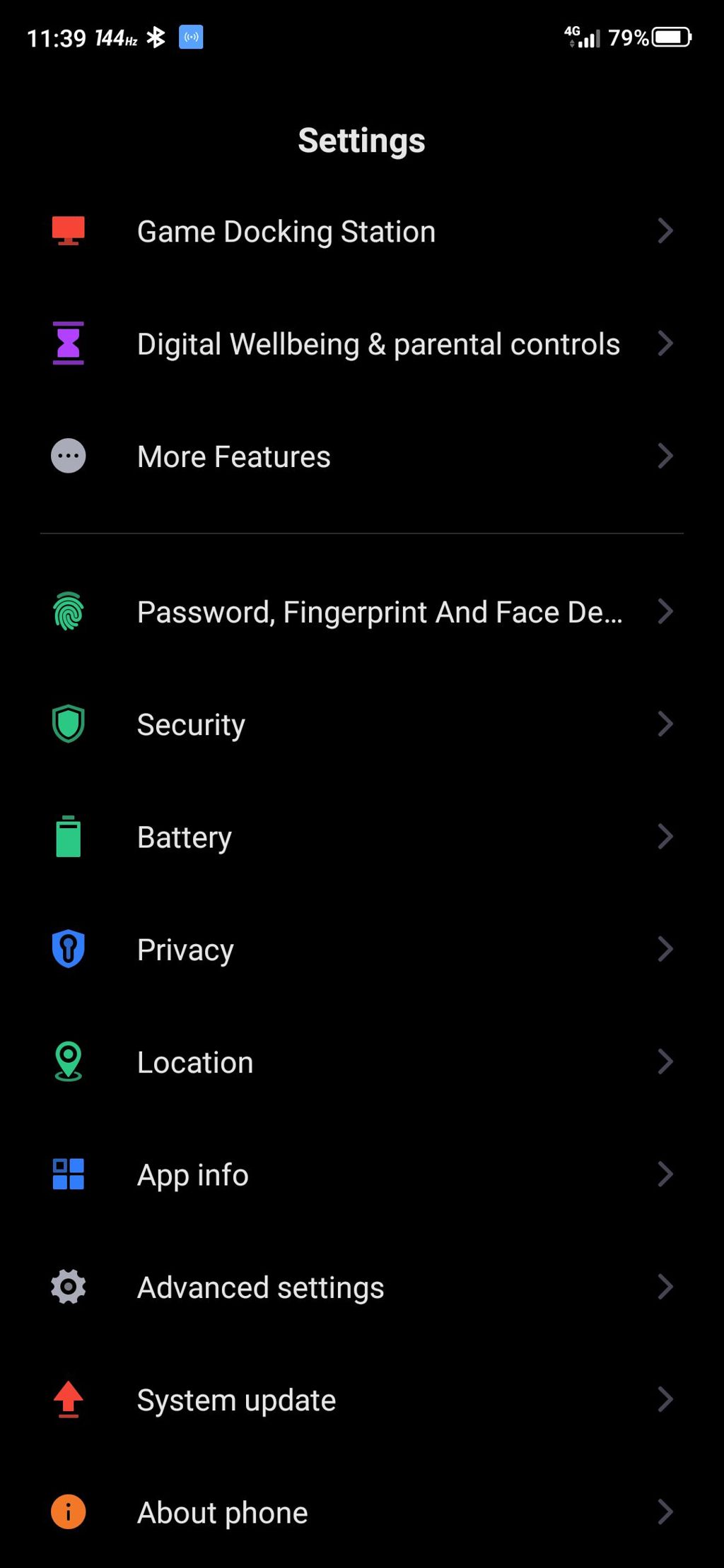Open Password, Fingerprint And Face settings
This screenshot has height=1568, width=724.
coord(379,612)
